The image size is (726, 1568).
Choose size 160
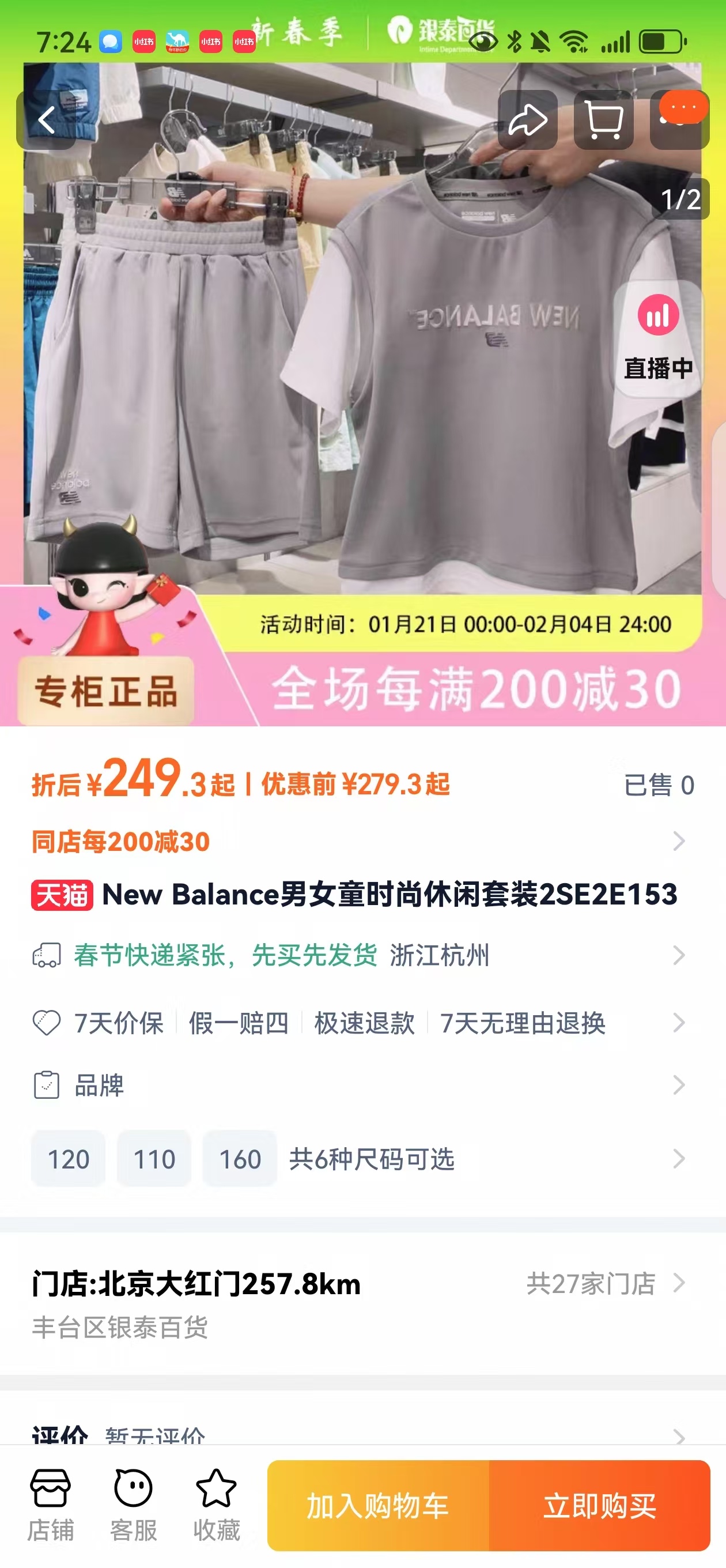[x=240, y=1159]
